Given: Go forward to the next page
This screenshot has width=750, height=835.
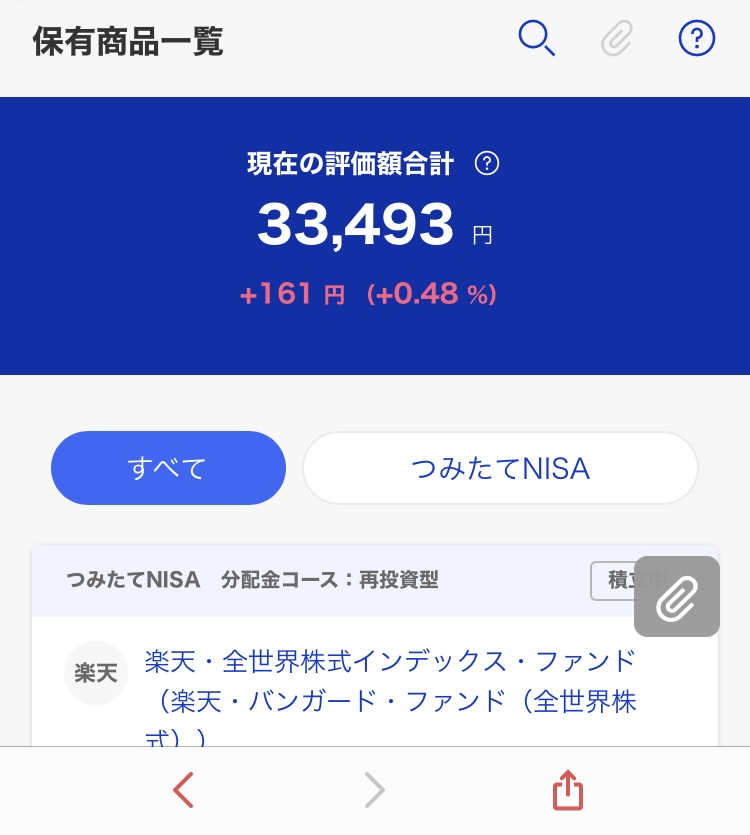Looking at the screenshot, I should (375, 791).
